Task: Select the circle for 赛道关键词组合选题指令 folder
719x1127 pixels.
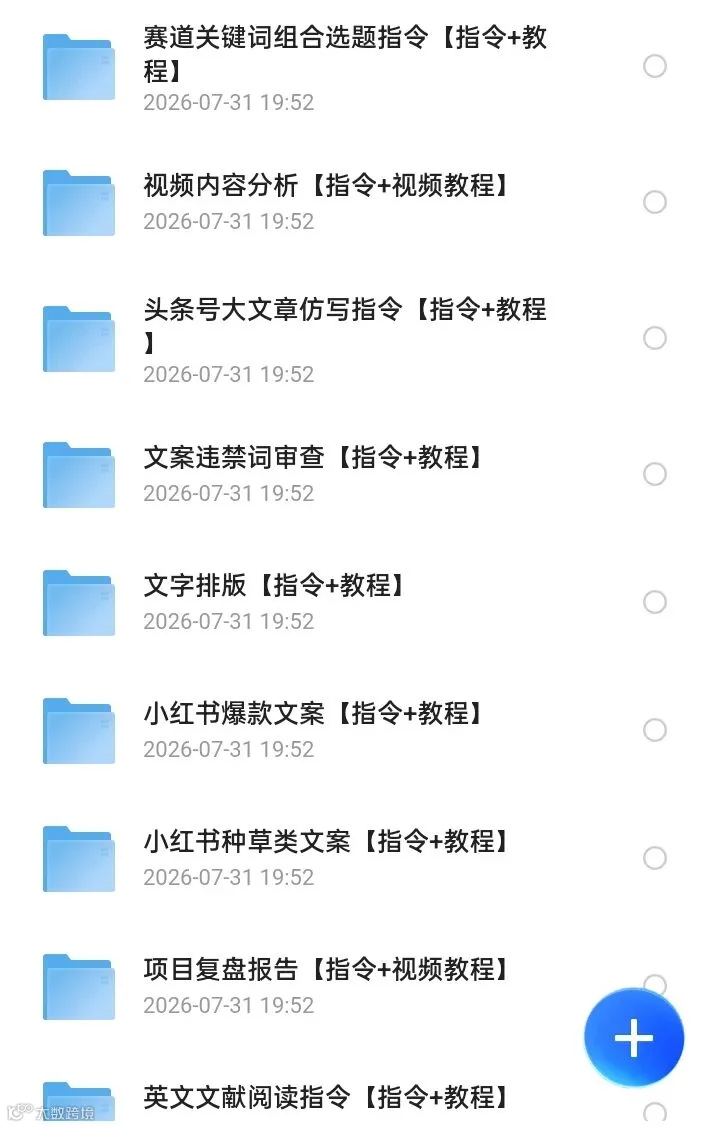Action: pyautogui.click(x=654, y=66)
